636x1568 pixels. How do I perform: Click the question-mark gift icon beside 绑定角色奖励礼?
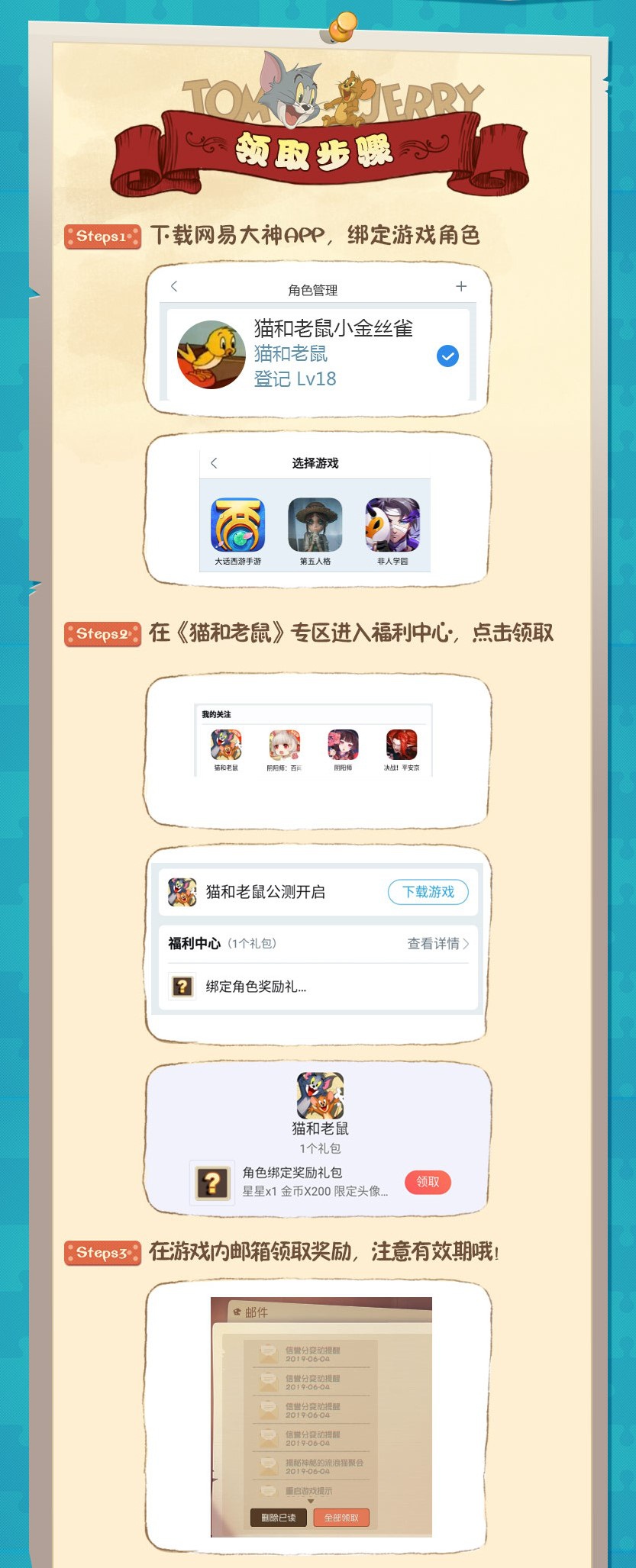coord(181,986)
